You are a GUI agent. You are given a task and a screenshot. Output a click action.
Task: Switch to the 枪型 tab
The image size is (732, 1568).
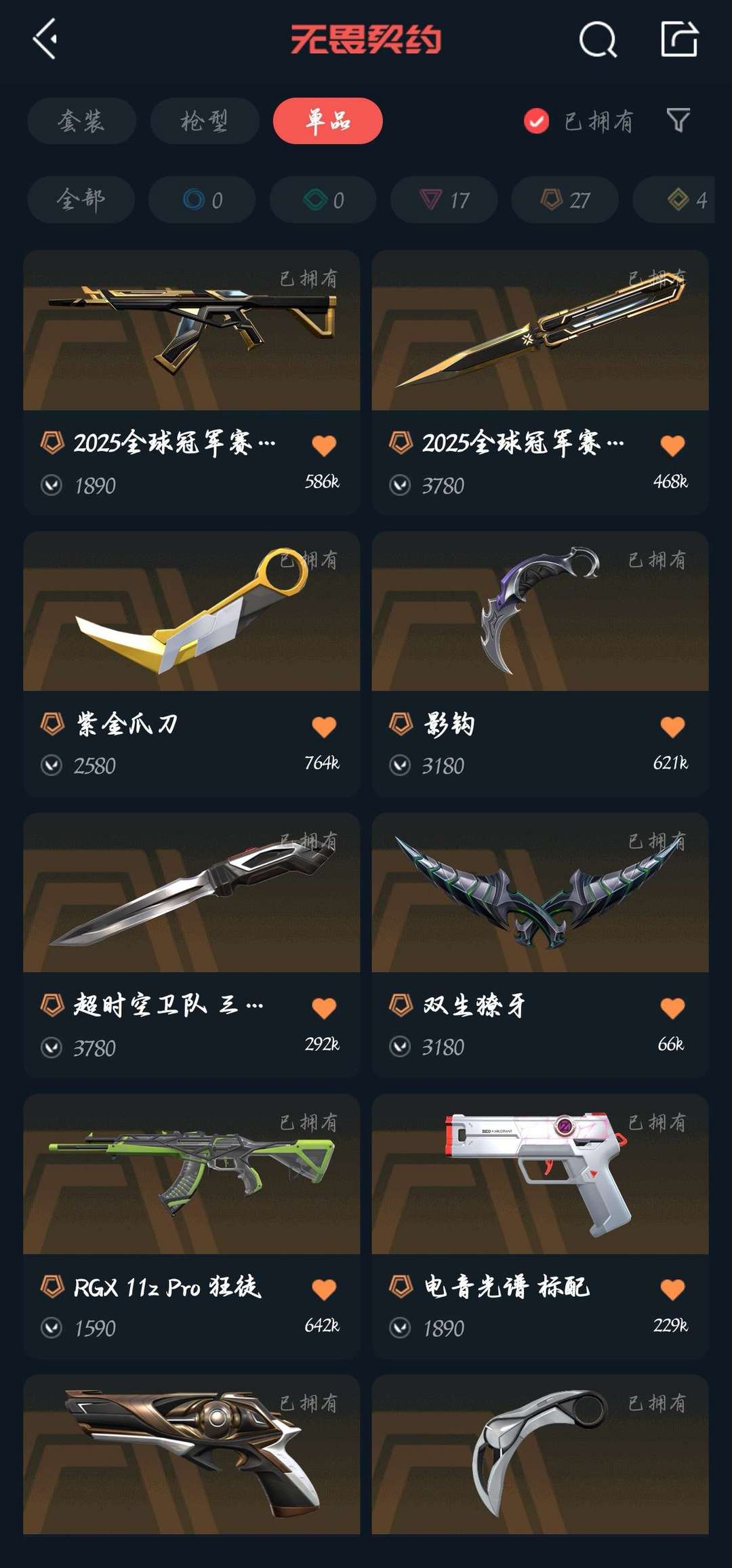pyautogui.click(x=204, y=121)
